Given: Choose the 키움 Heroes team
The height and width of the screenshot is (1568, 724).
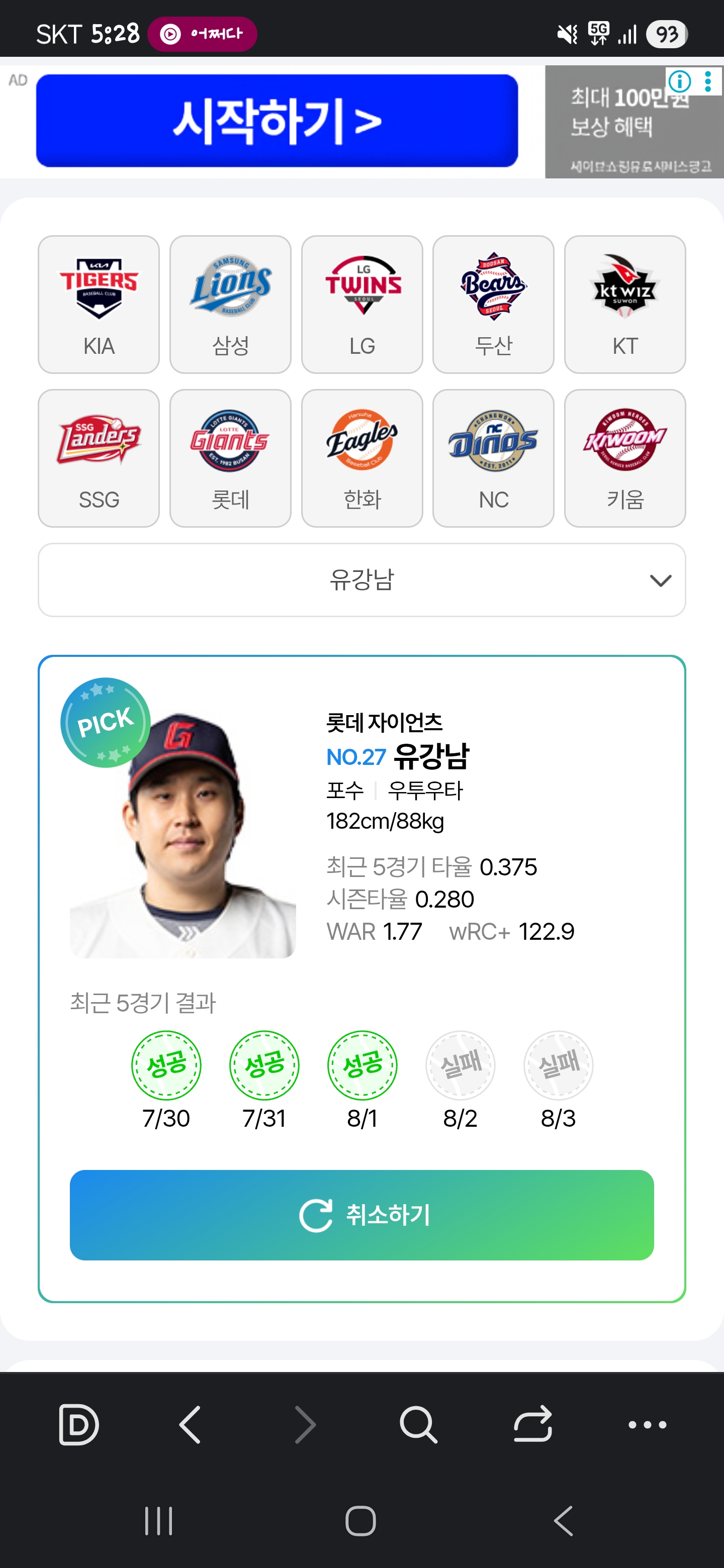Looking at the screenshot, I should pyautogui.click(x=625, y=458).
